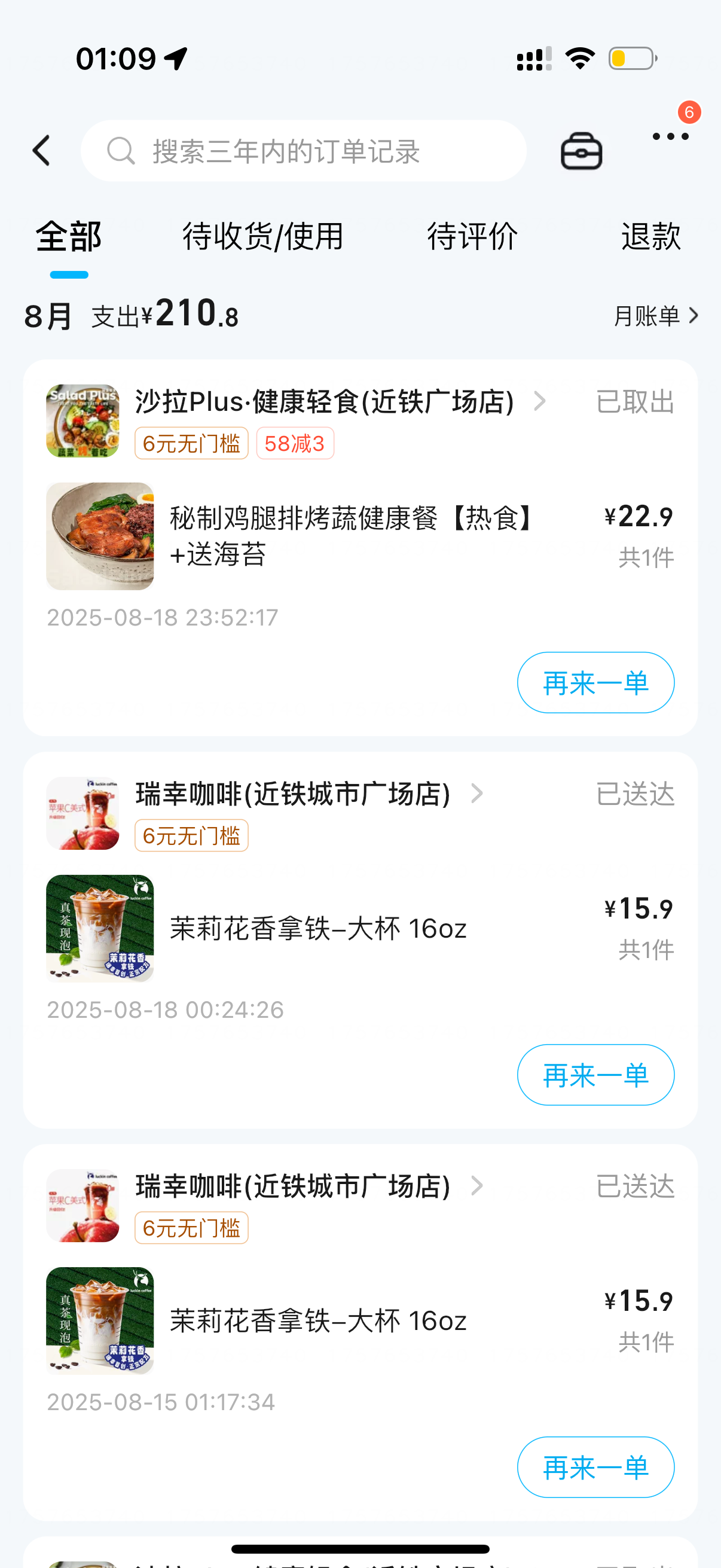
Task: Open the 月账单 monthly bill
Action: coord(655,316)
